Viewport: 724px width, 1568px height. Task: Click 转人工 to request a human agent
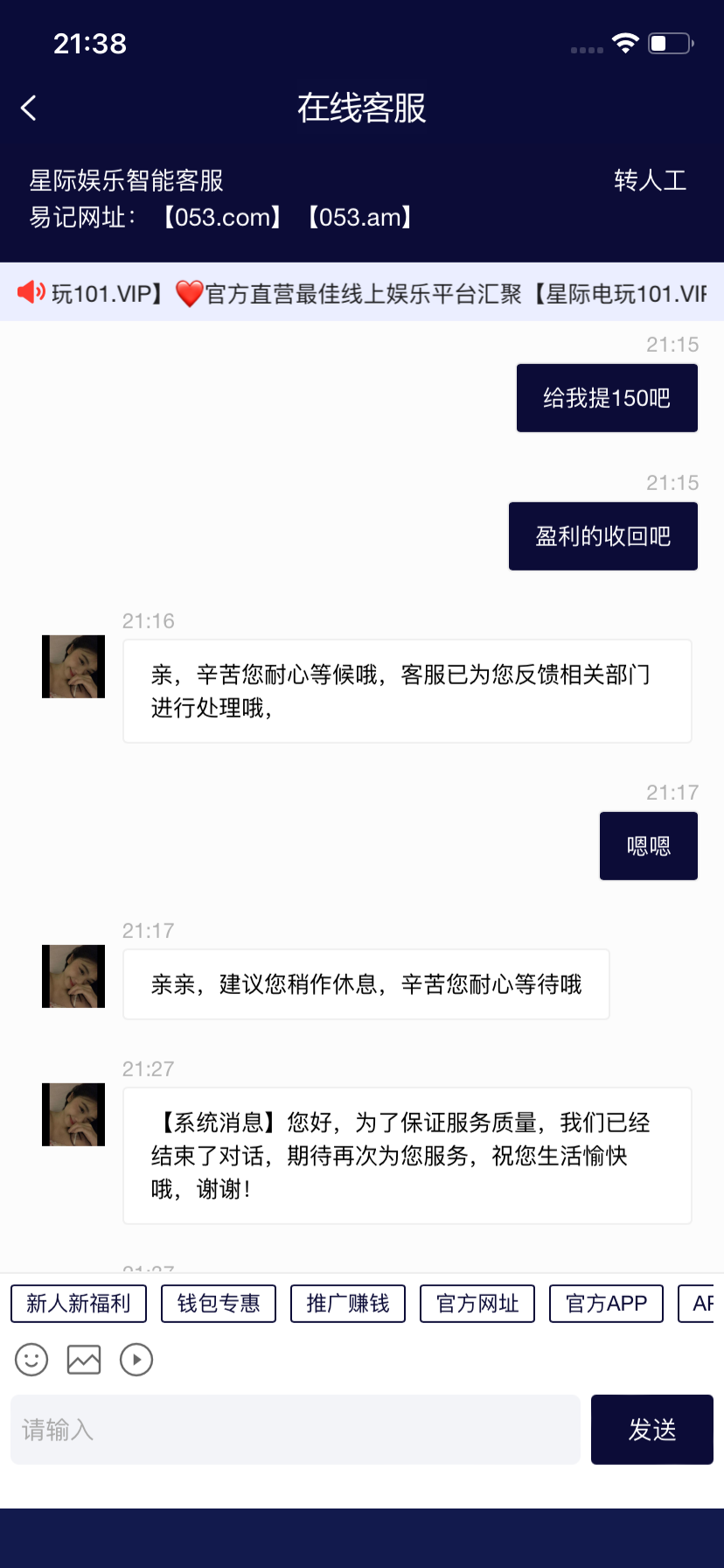[650, 181]
